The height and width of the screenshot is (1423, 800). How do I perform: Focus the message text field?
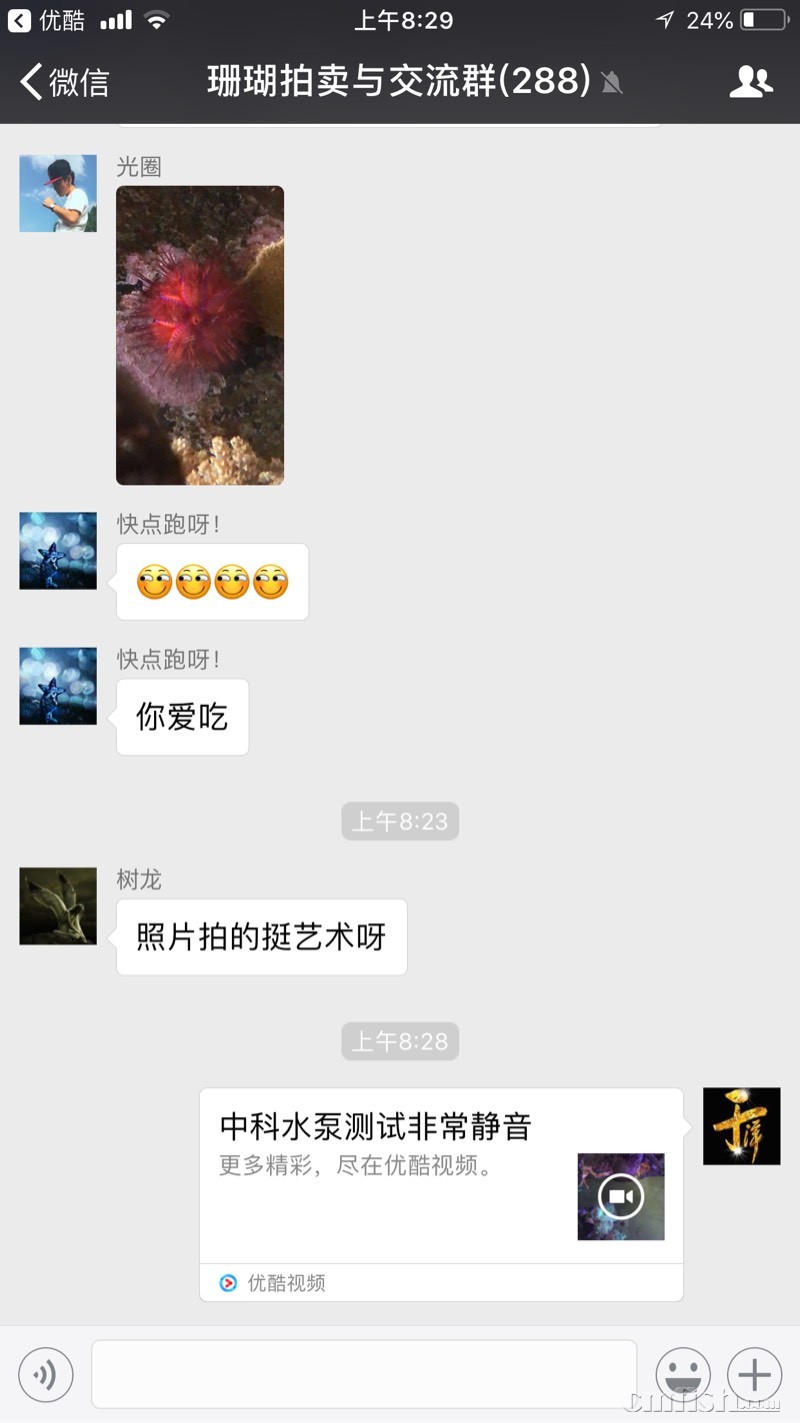pyautogui.click(x=364, y=1374)
